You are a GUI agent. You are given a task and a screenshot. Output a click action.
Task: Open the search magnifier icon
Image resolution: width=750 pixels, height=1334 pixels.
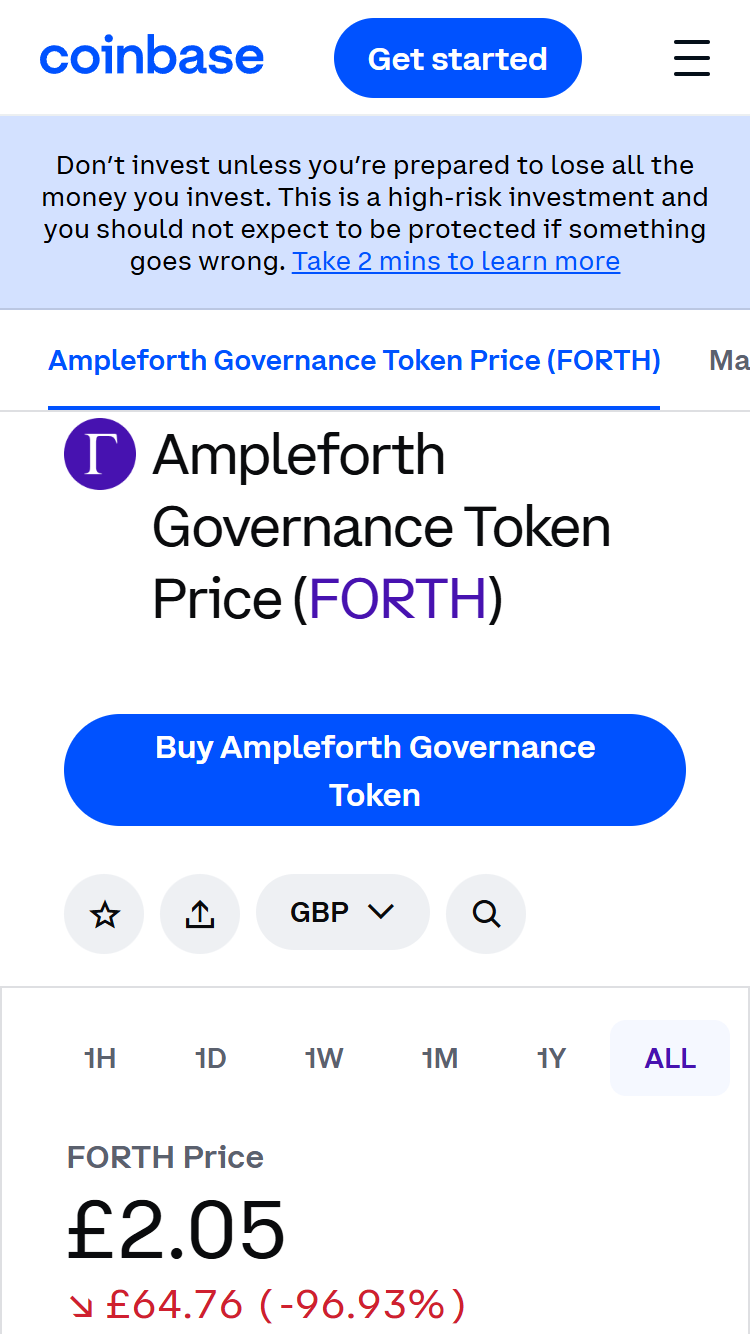coord(486,914)
